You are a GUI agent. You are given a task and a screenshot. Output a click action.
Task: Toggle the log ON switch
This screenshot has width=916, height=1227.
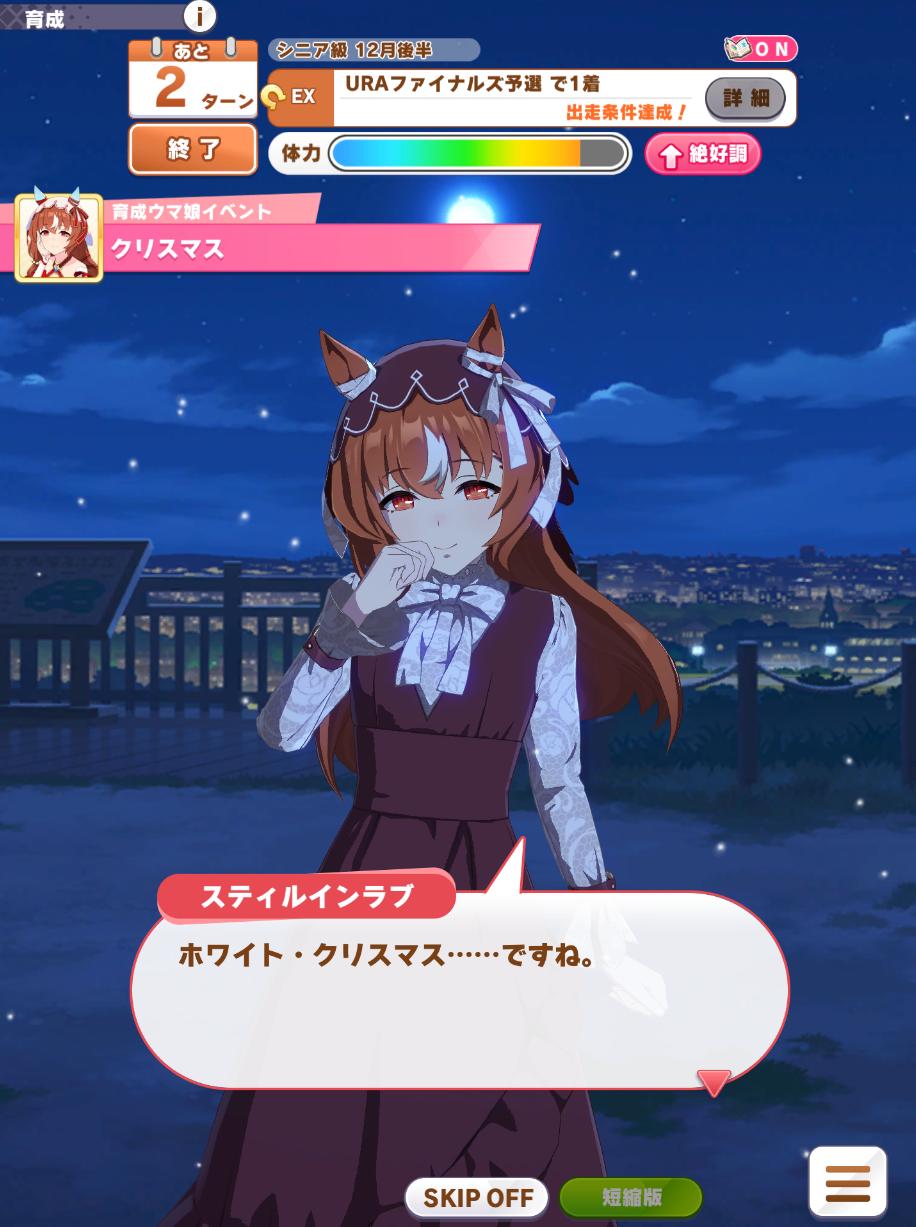pos(760,48)
